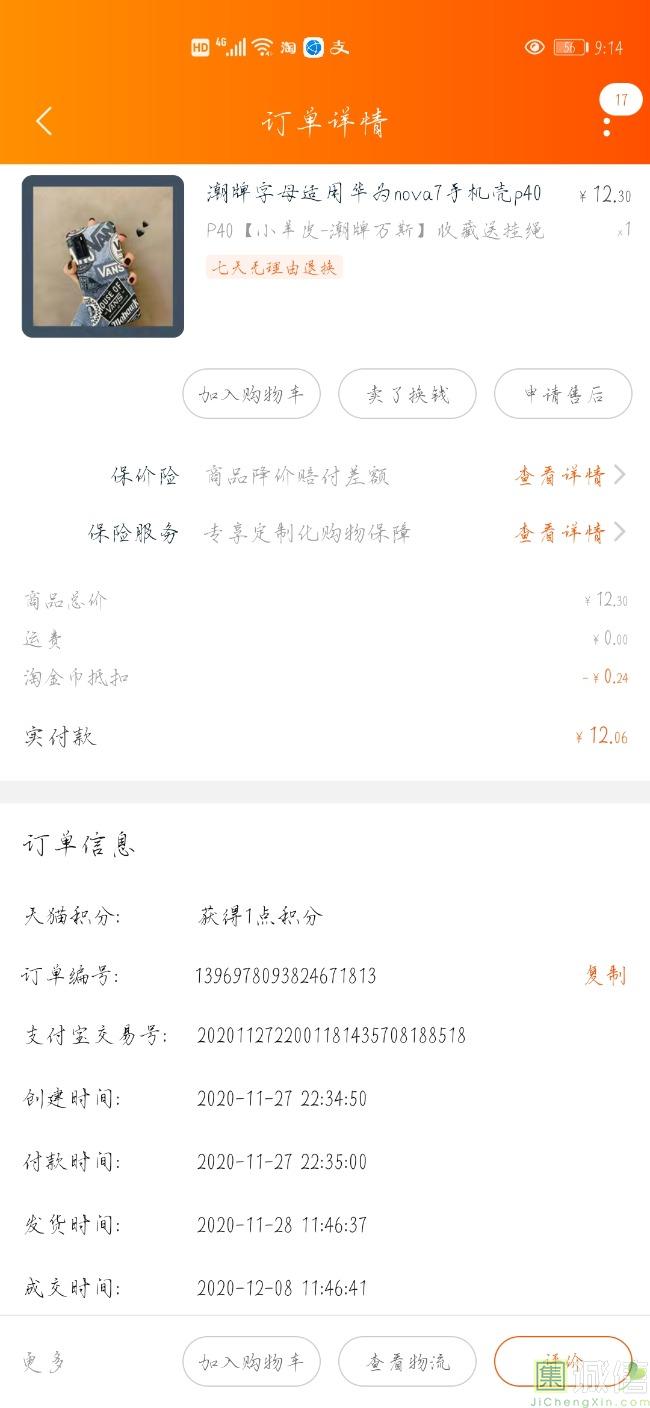This screenshot has width=650, height=1408.
Task: Open 查看详情 for 保价险
Action: (569, 476)
